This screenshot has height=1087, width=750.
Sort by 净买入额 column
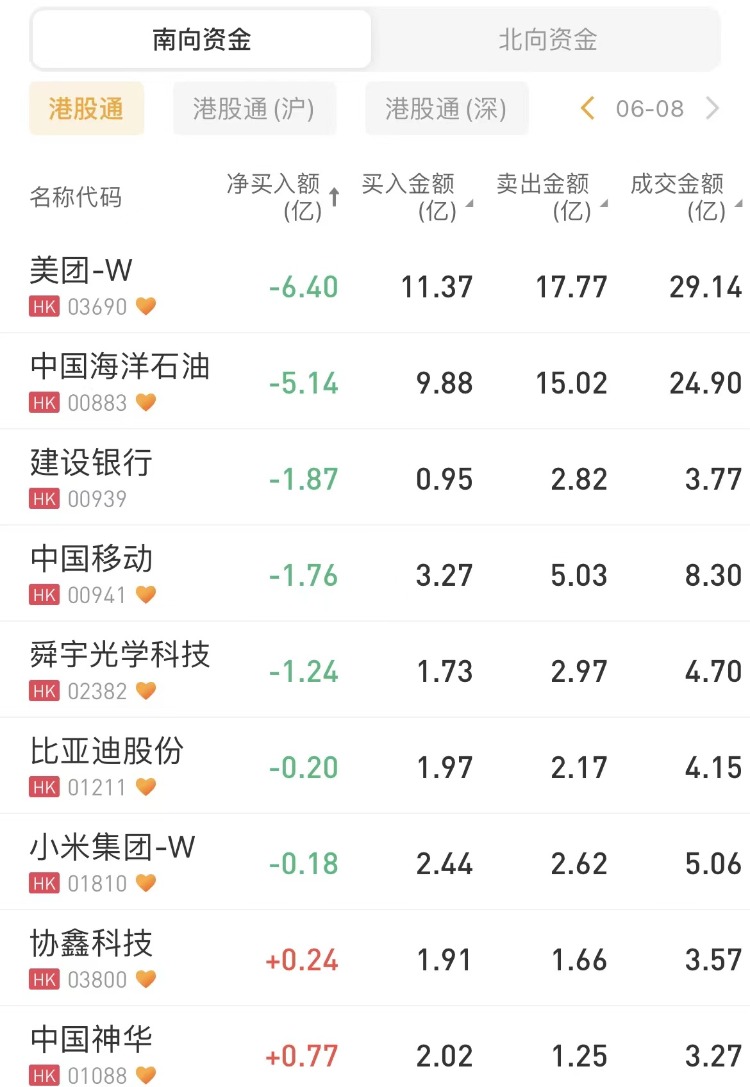(x=282, y=196)
